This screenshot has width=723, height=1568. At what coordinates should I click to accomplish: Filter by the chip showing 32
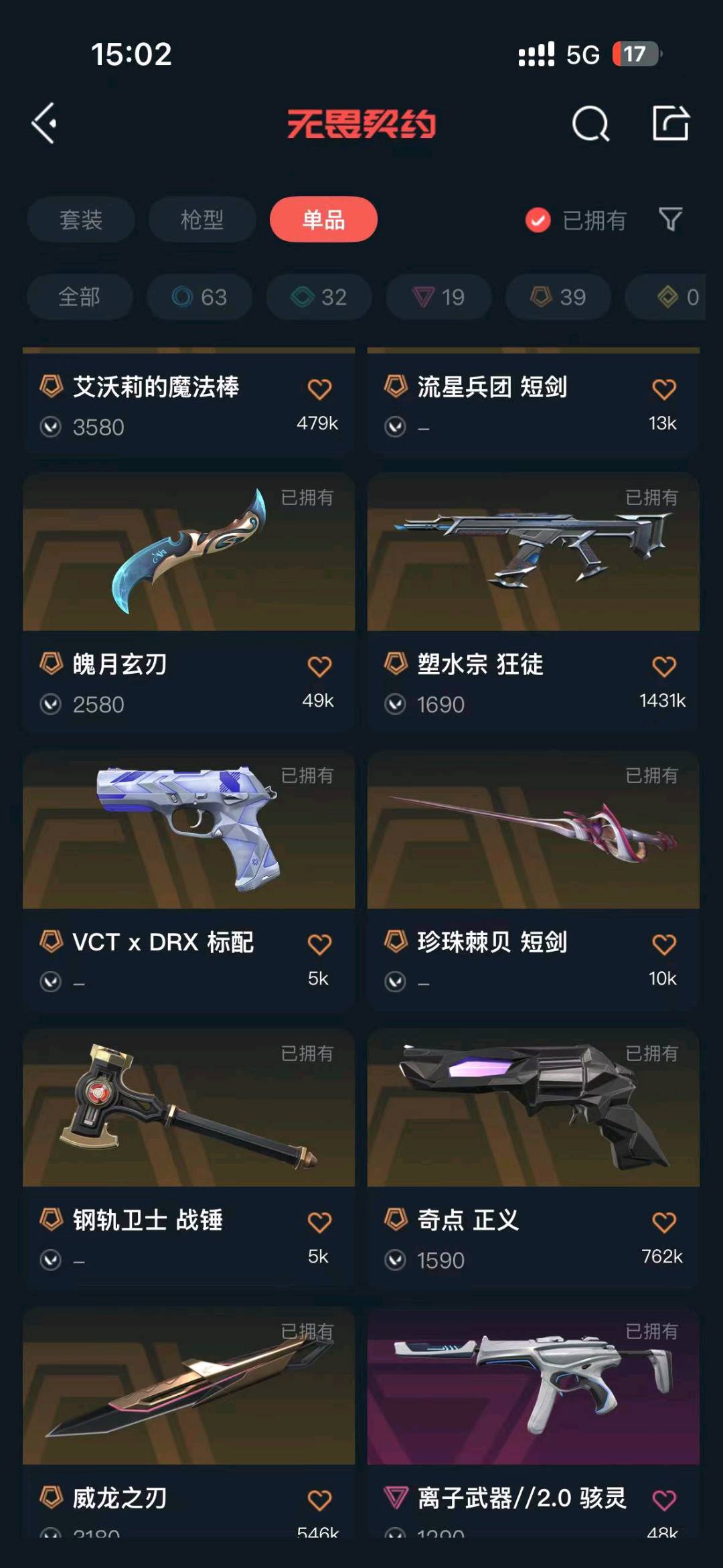[x=319, y=297]
